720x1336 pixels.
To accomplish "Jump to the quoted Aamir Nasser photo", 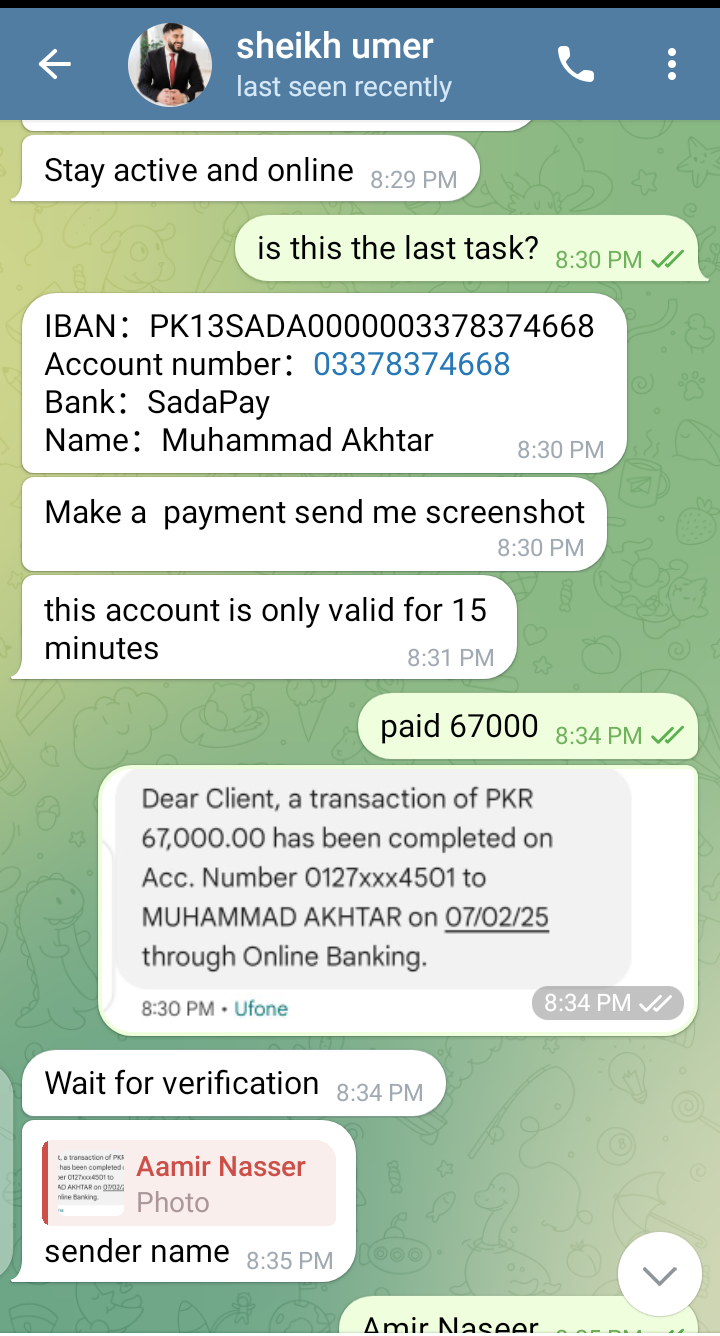I will pyautogui.click(x=190, y=1184).
